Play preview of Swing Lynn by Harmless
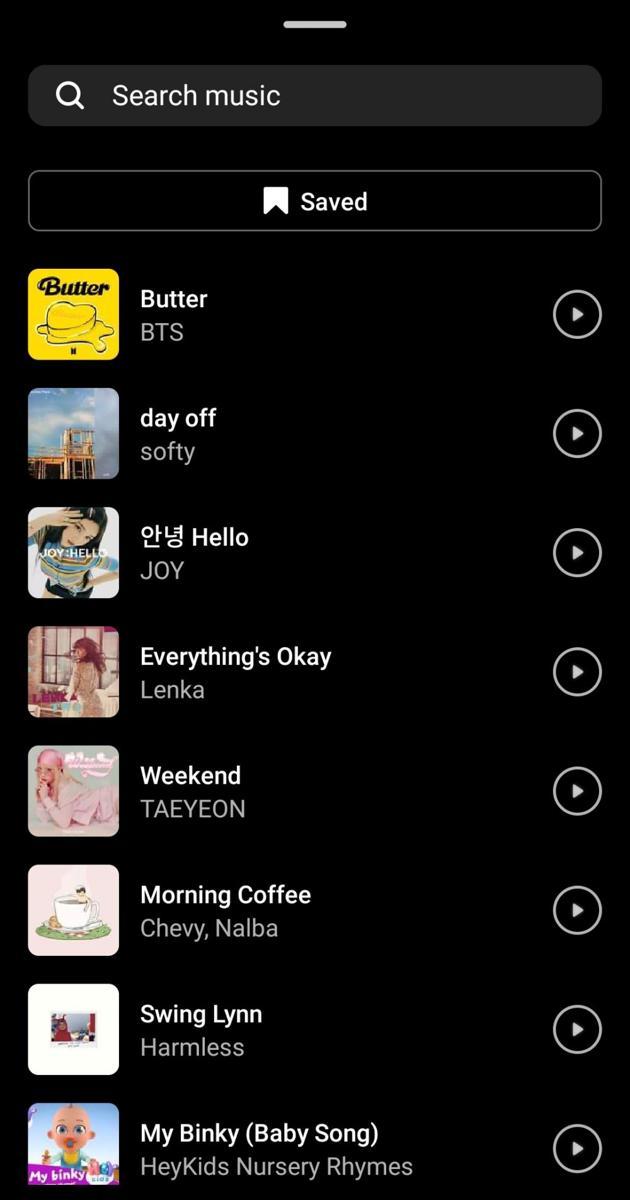 pyautogui.click(x=577, y=1029)
